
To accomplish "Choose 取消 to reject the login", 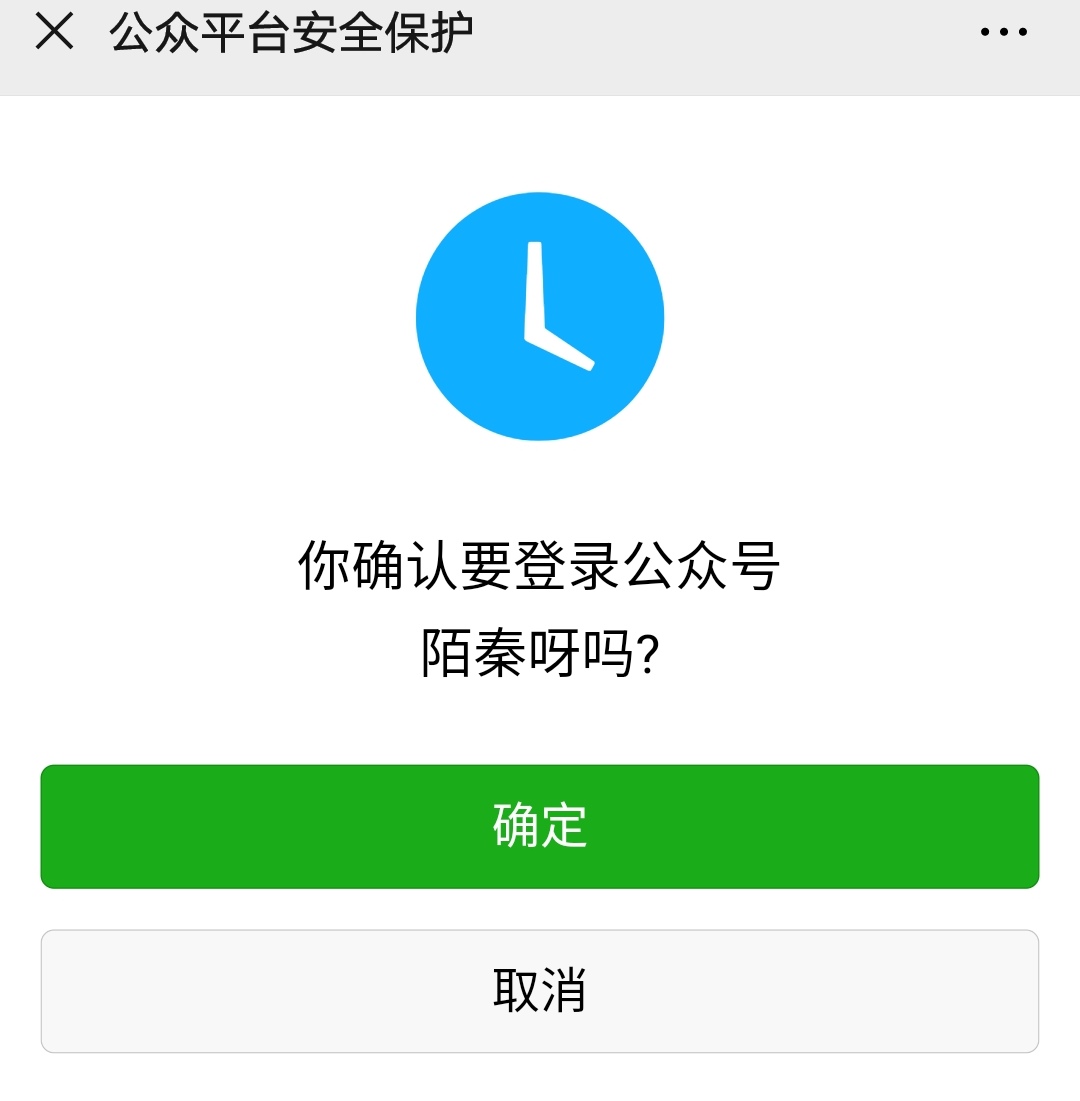I will [540, 989].
